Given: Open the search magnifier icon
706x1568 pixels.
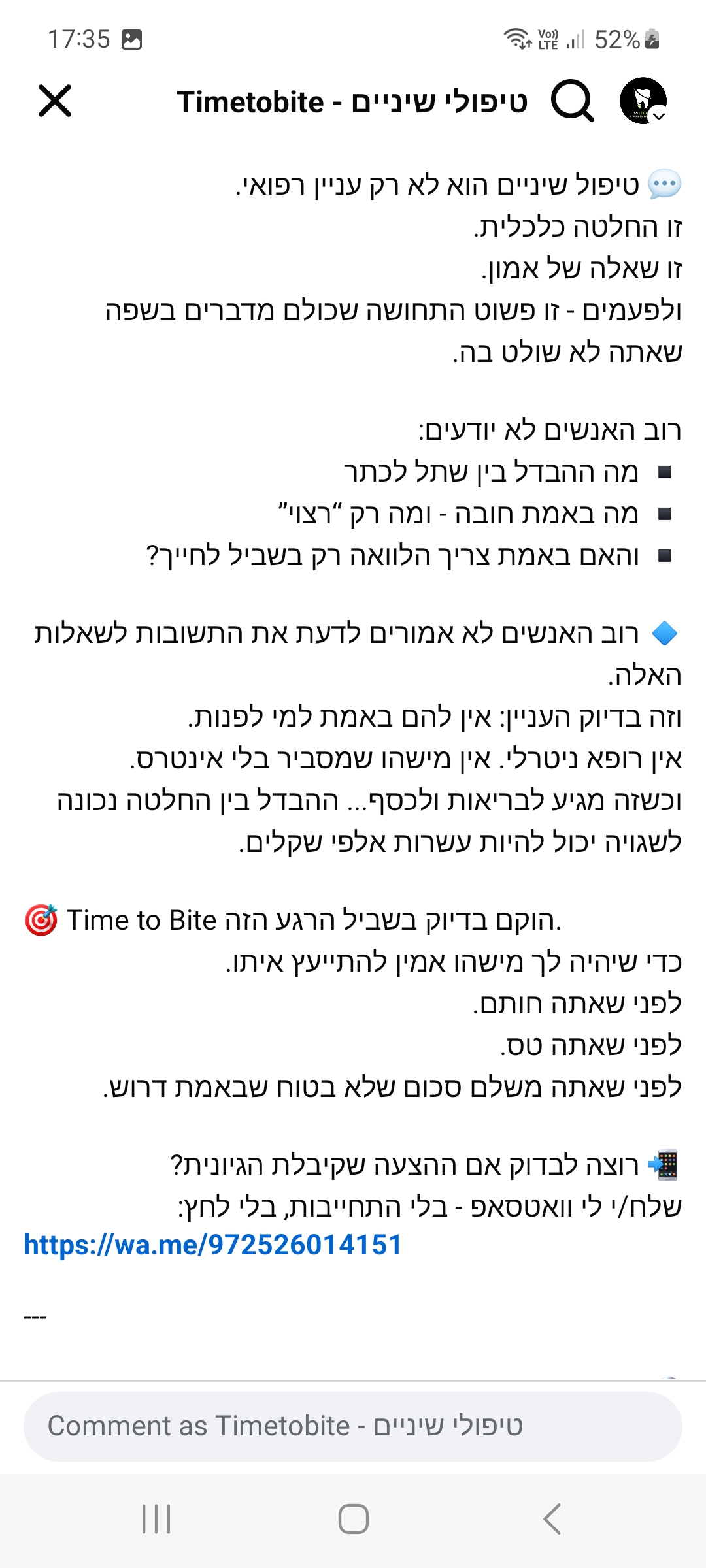Looking at the screenshot, I should (x=572, y=101).
